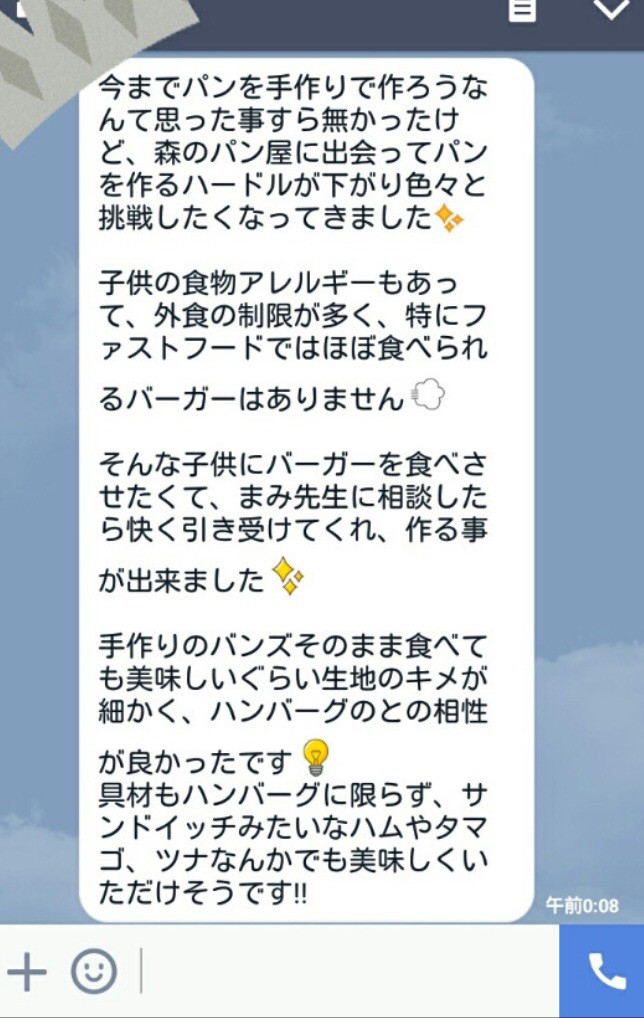Expand the chat menu chevron
The image size is (644, 1018).
[610, 9]
